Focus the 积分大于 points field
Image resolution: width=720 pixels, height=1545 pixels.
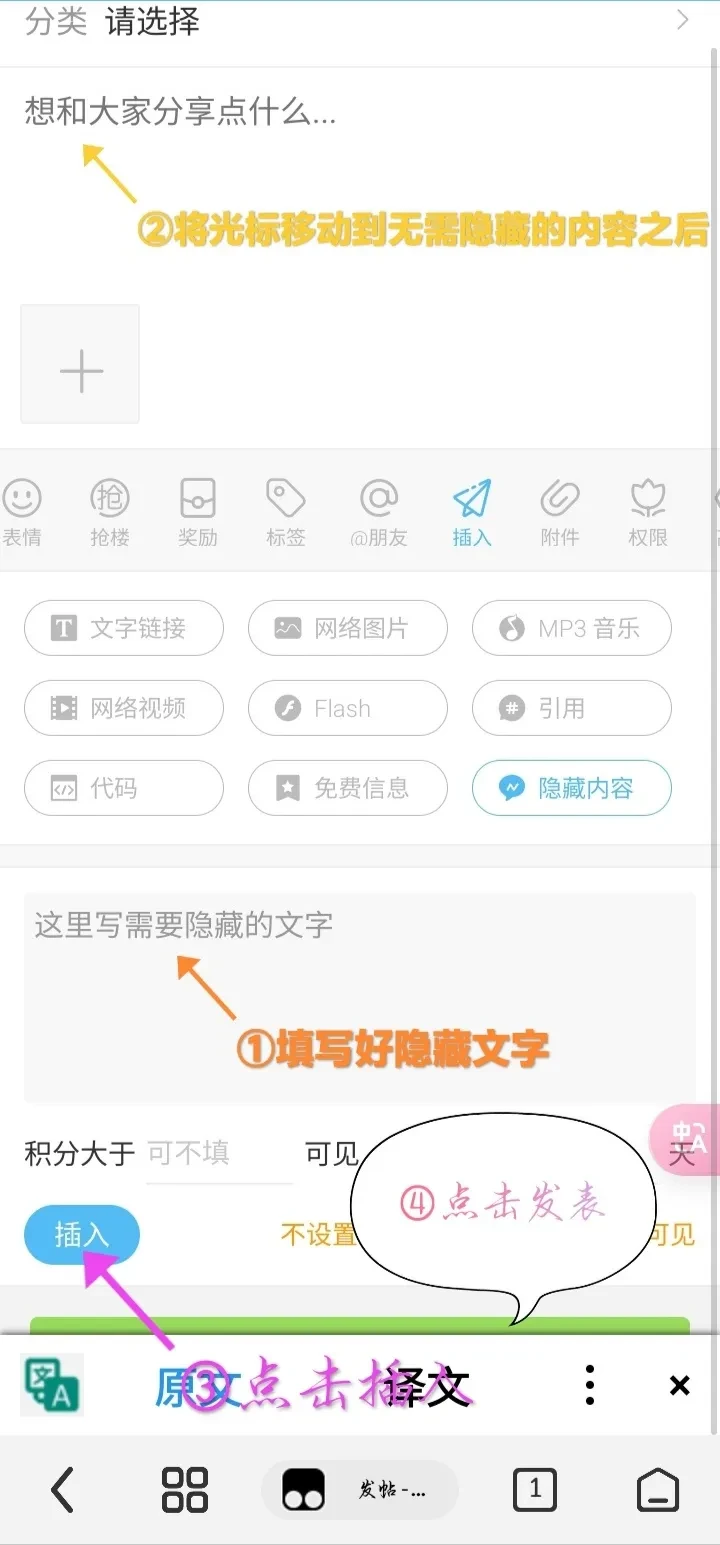point(218,1154)
